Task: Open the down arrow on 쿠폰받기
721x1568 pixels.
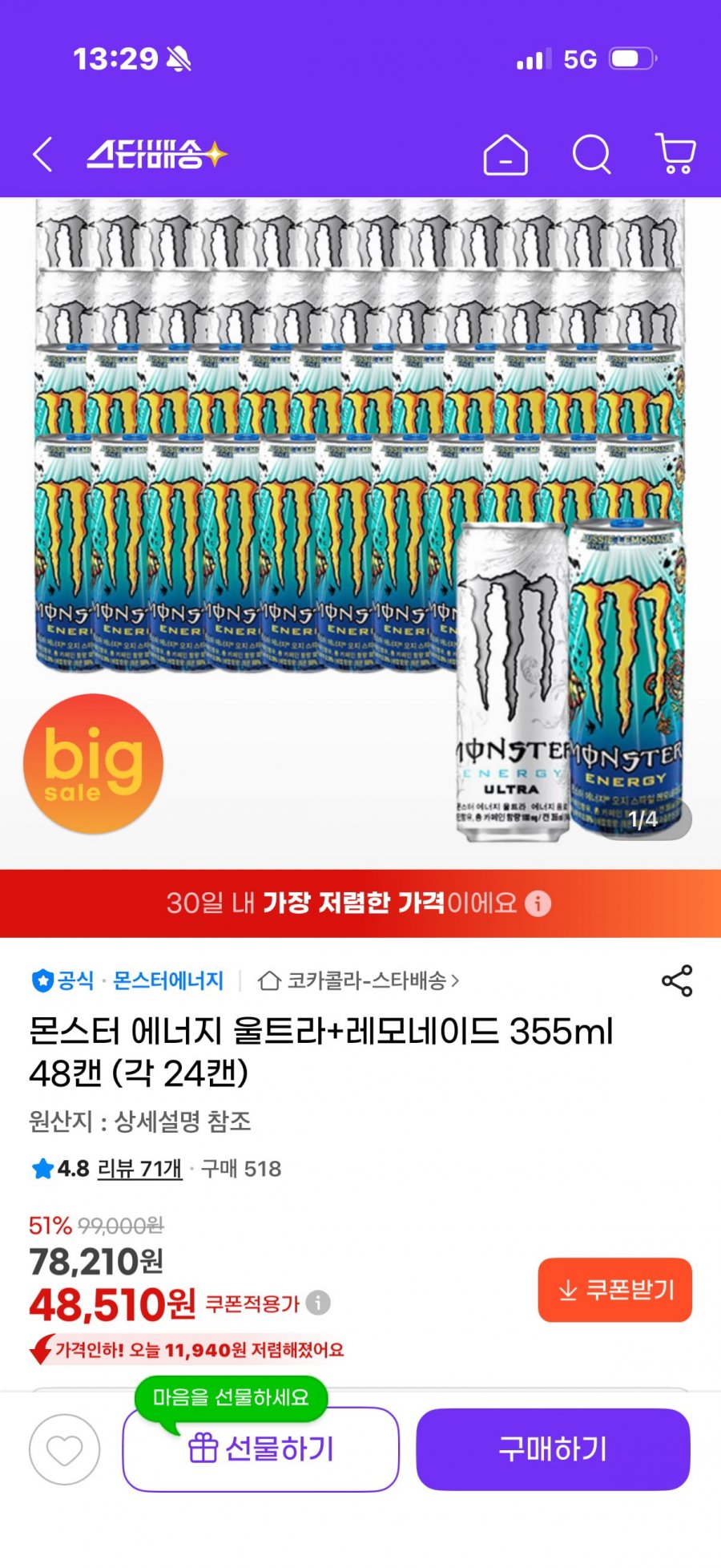Action: [566, 1291]
